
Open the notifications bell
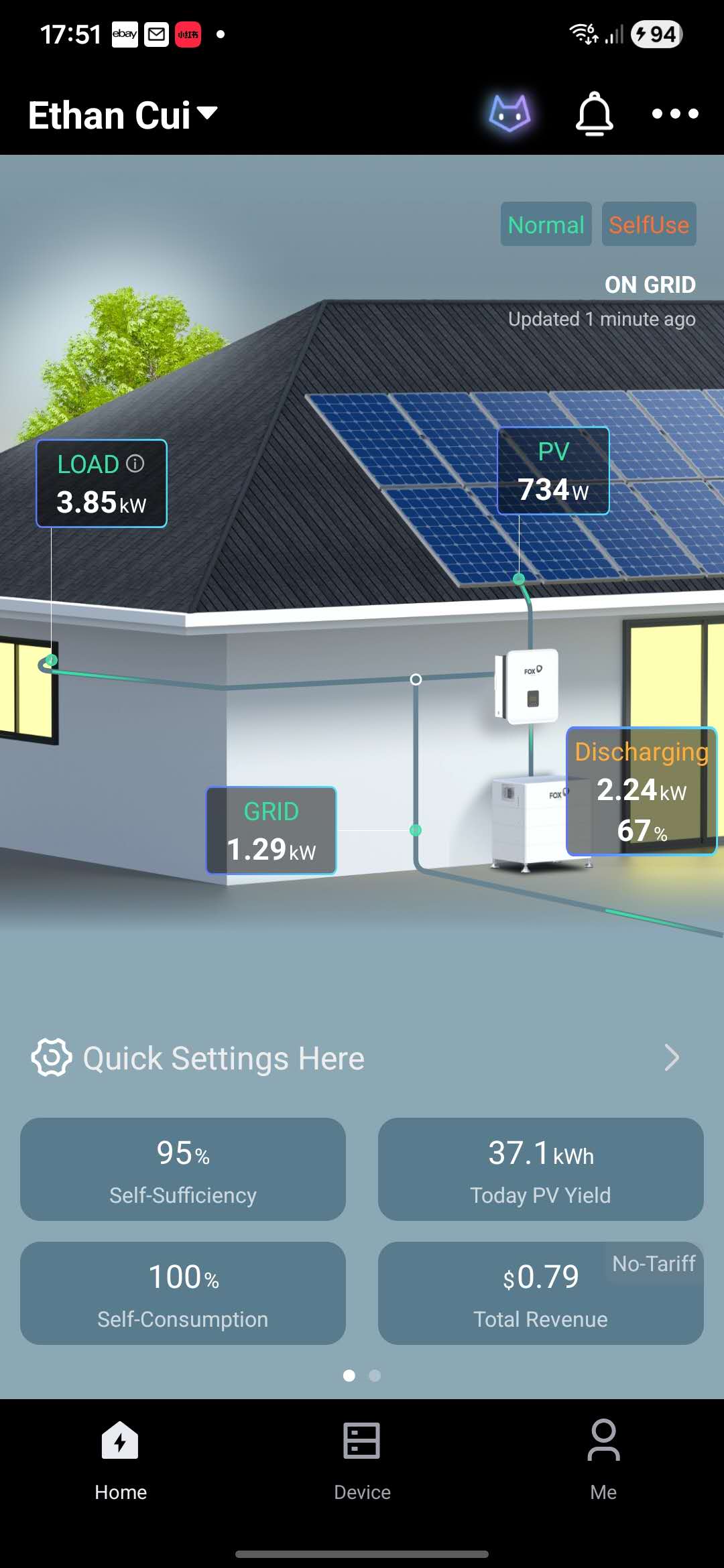[x=594, y=115]
